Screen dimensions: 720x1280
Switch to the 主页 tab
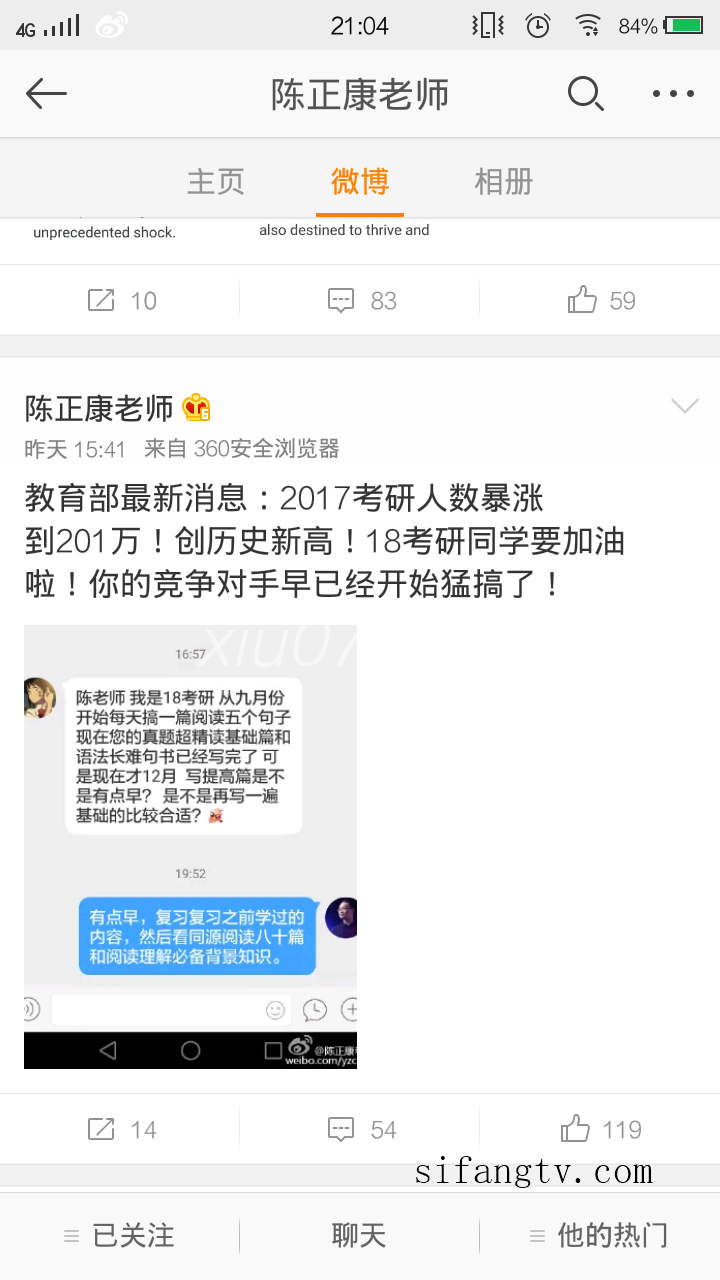[x=216, y=182]
